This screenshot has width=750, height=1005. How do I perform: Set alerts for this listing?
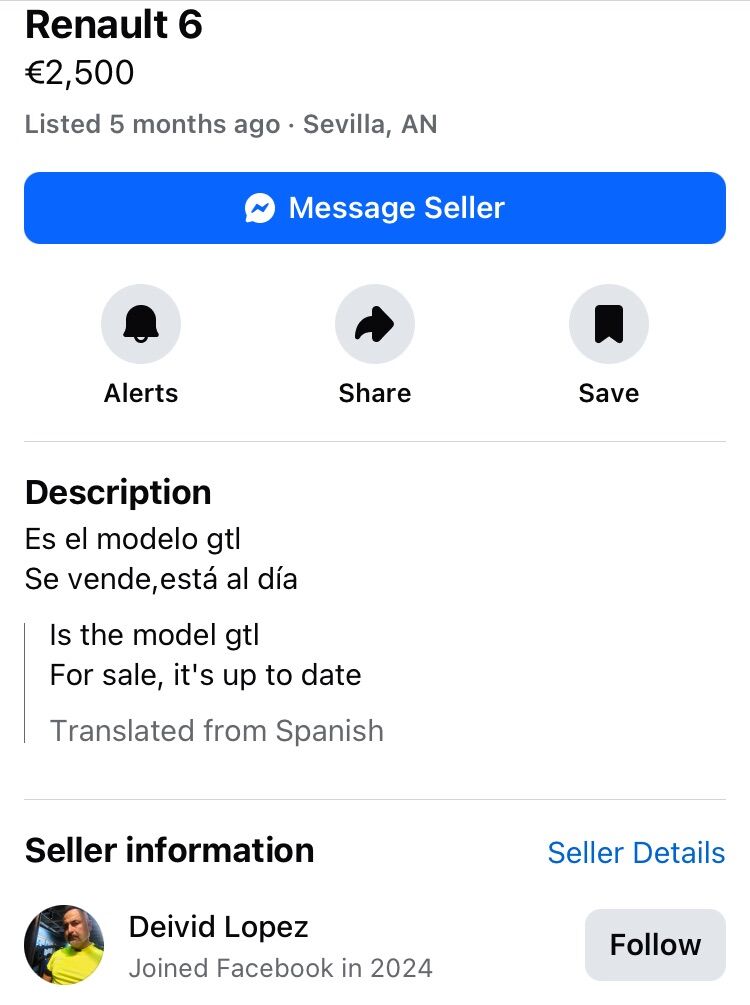(x=141, y=325)
